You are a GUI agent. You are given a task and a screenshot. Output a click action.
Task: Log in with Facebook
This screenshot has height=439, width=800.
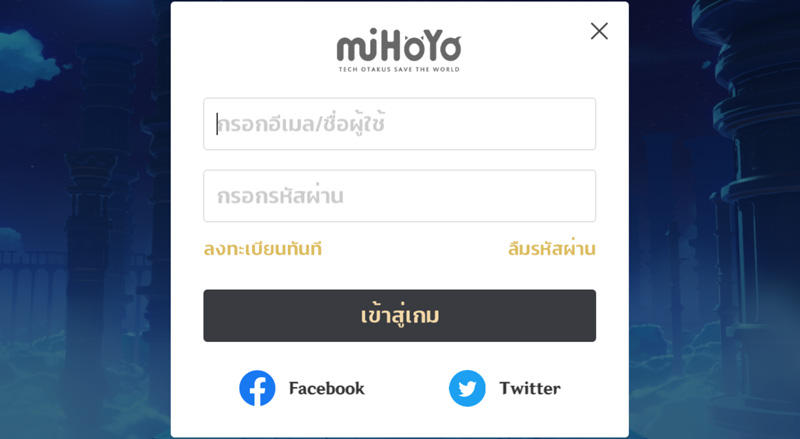click(x=302, y=388)
